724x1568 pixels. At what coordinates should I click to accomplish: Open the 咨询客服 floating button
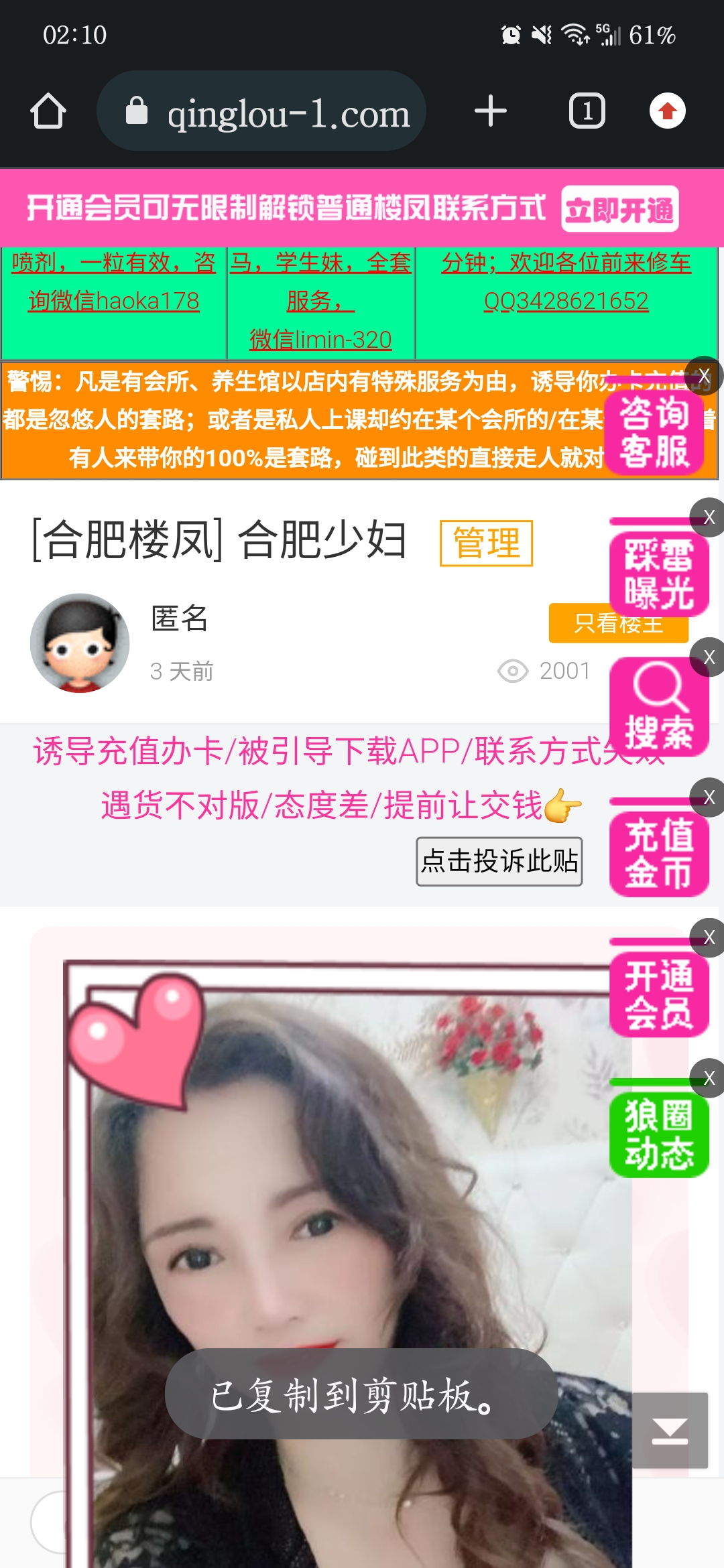tap(654, 433)
